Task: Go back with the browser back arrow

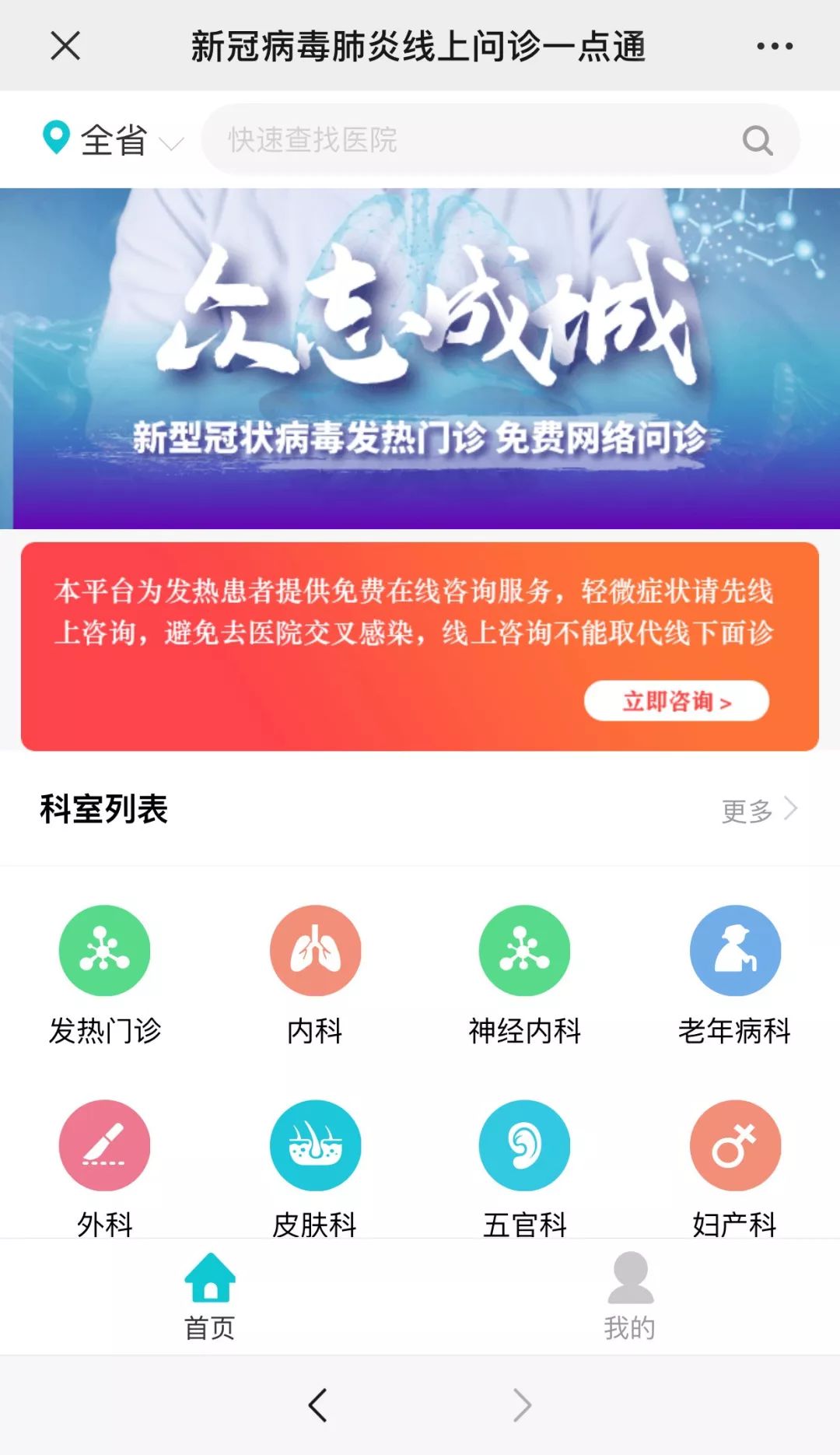Action: [317, 1405]
